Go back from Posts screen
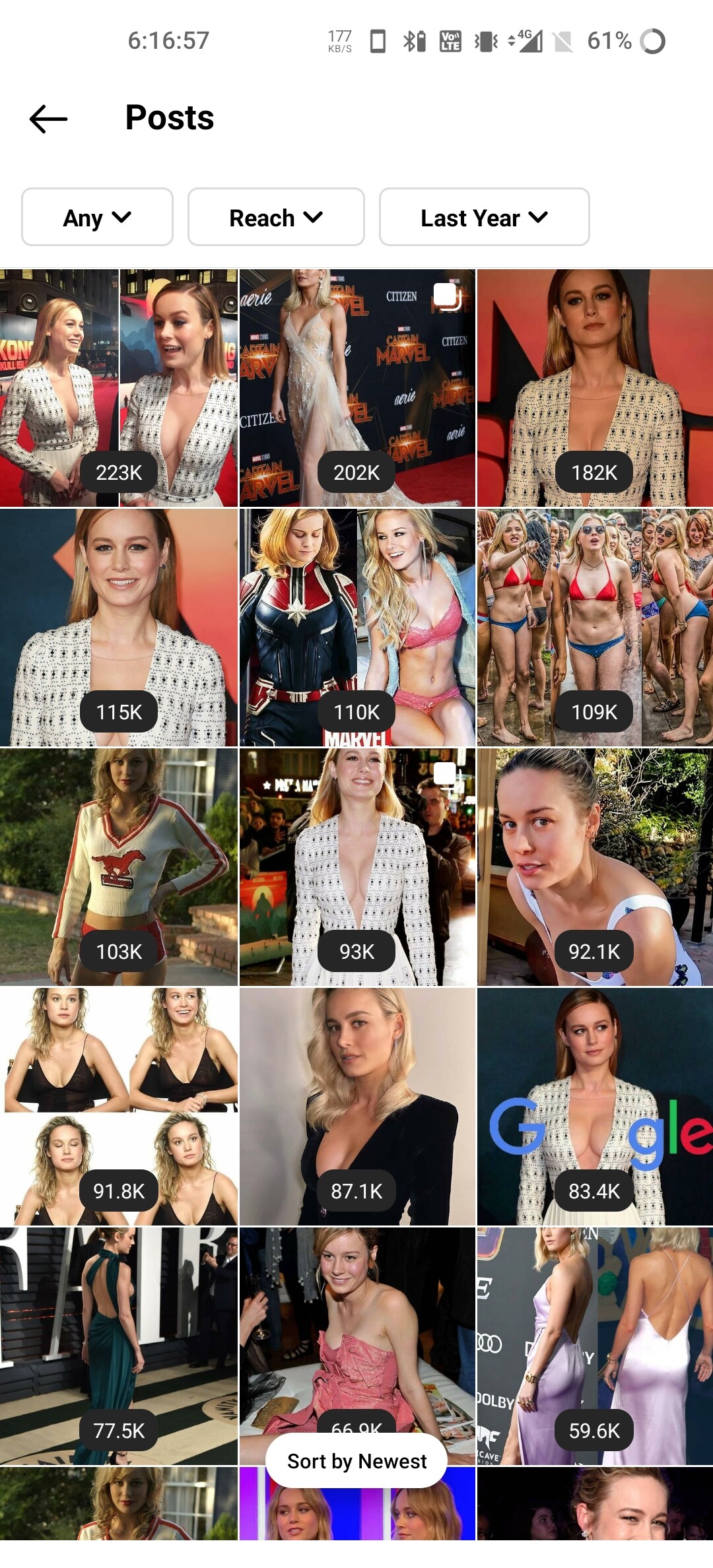Image resolution: width=713 pixels, height=1568 pixels. click(x=48, y=119)
